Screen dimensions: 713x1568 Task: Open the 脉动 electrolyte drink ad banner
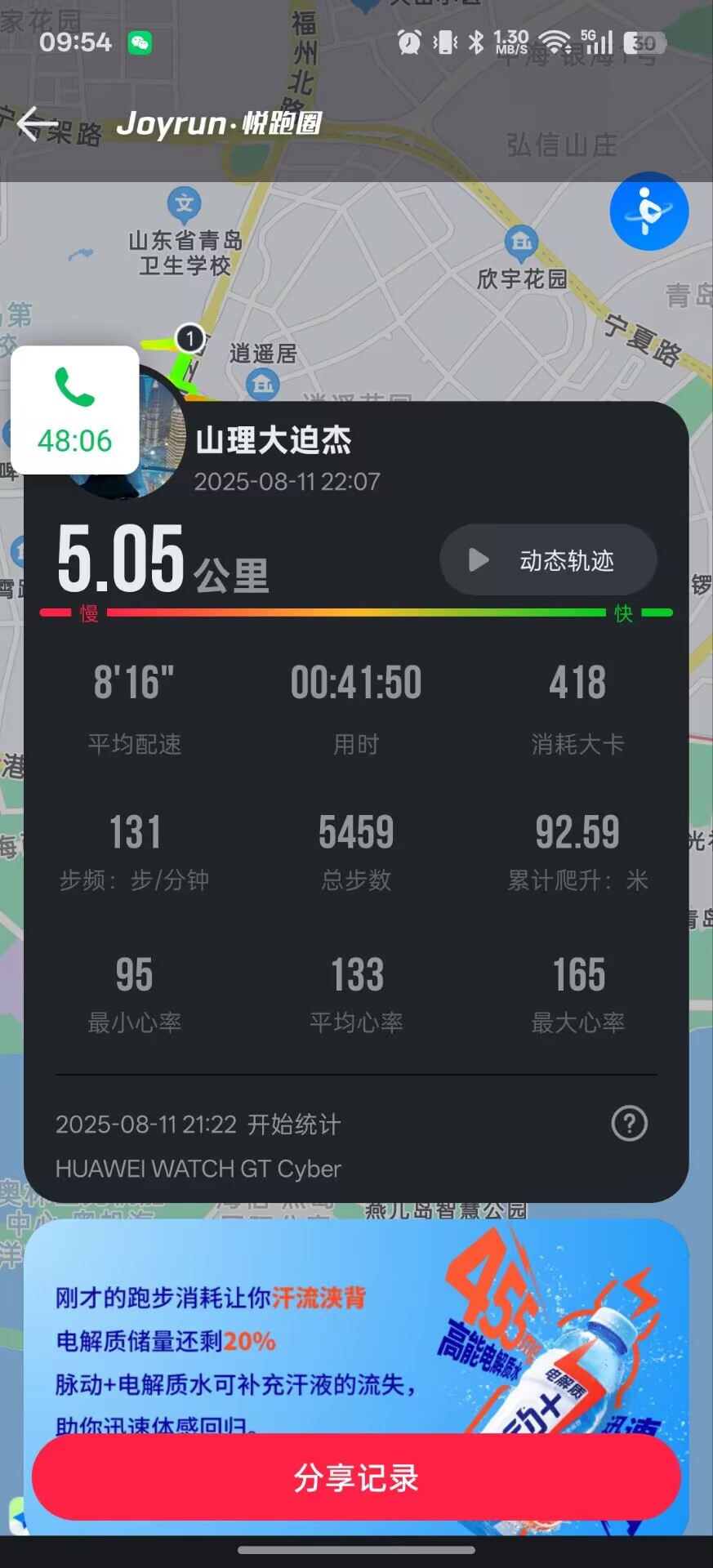pos(356,1331)
